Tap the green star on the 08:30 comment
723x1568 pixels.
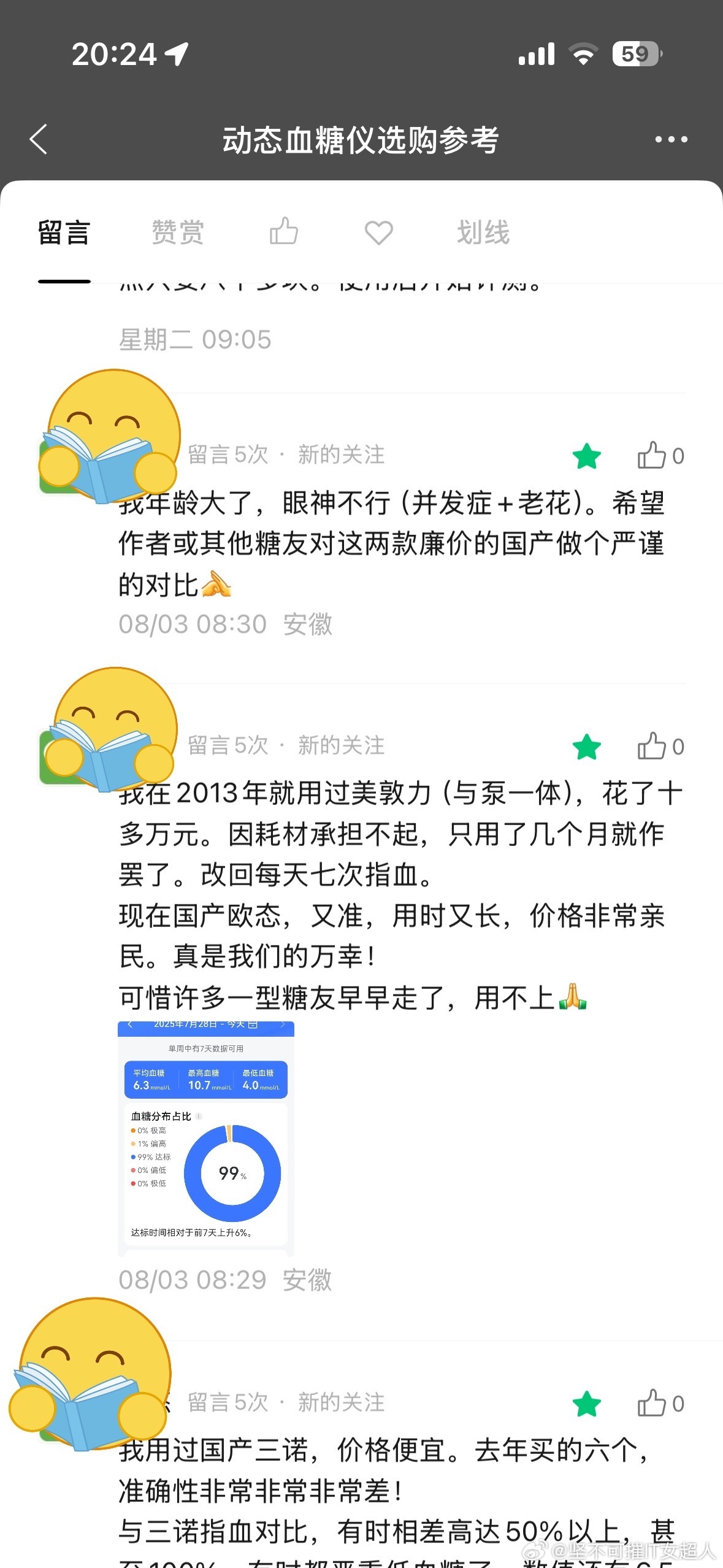587,456
